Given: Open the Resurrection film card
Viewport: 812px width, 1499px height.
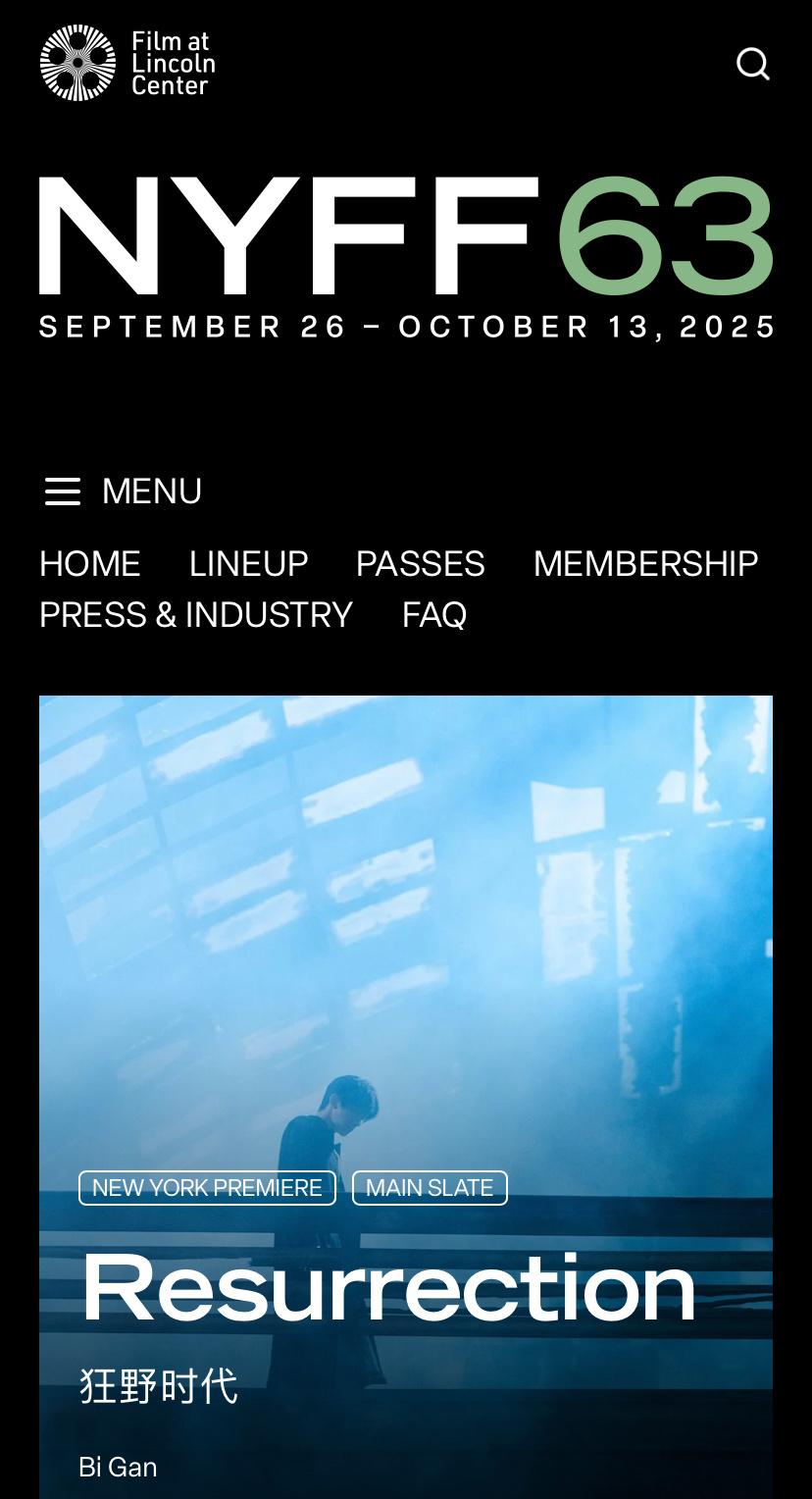Looking at the screenshot, I should coord(406,1097).
